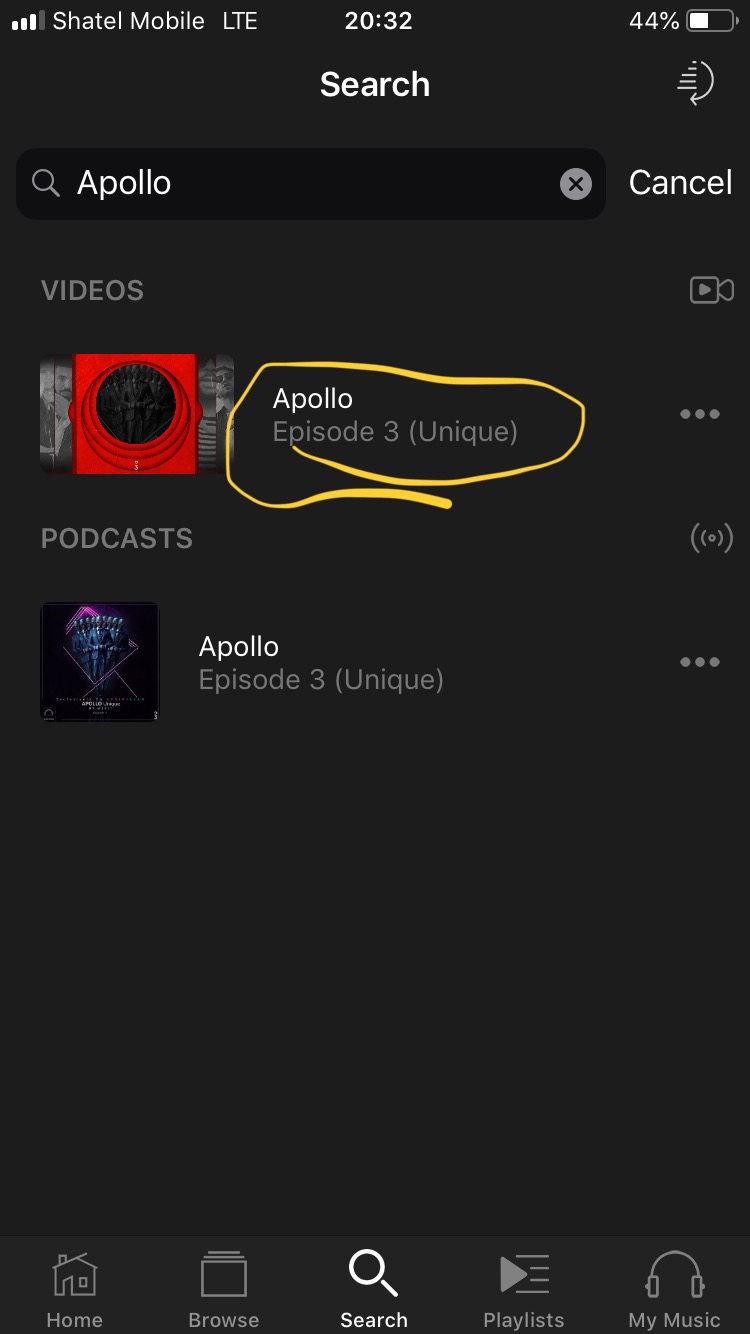View all podcasts via the broadcast icon
Image resolution: width=750 pixels, height=1334 pixels.
coord(711,539)
